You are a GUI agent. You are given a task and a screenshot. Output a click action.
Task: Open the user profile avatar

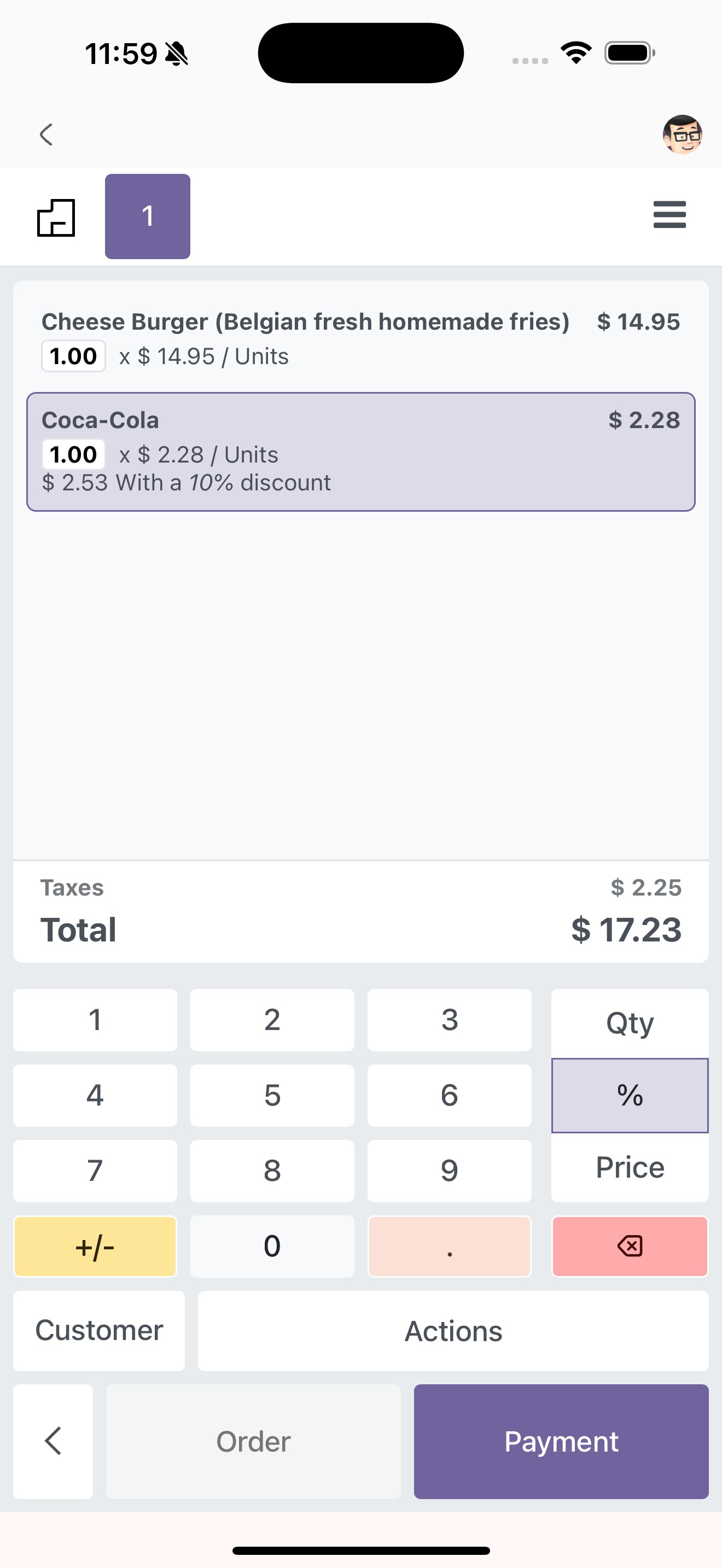click(x=682, y=134)
